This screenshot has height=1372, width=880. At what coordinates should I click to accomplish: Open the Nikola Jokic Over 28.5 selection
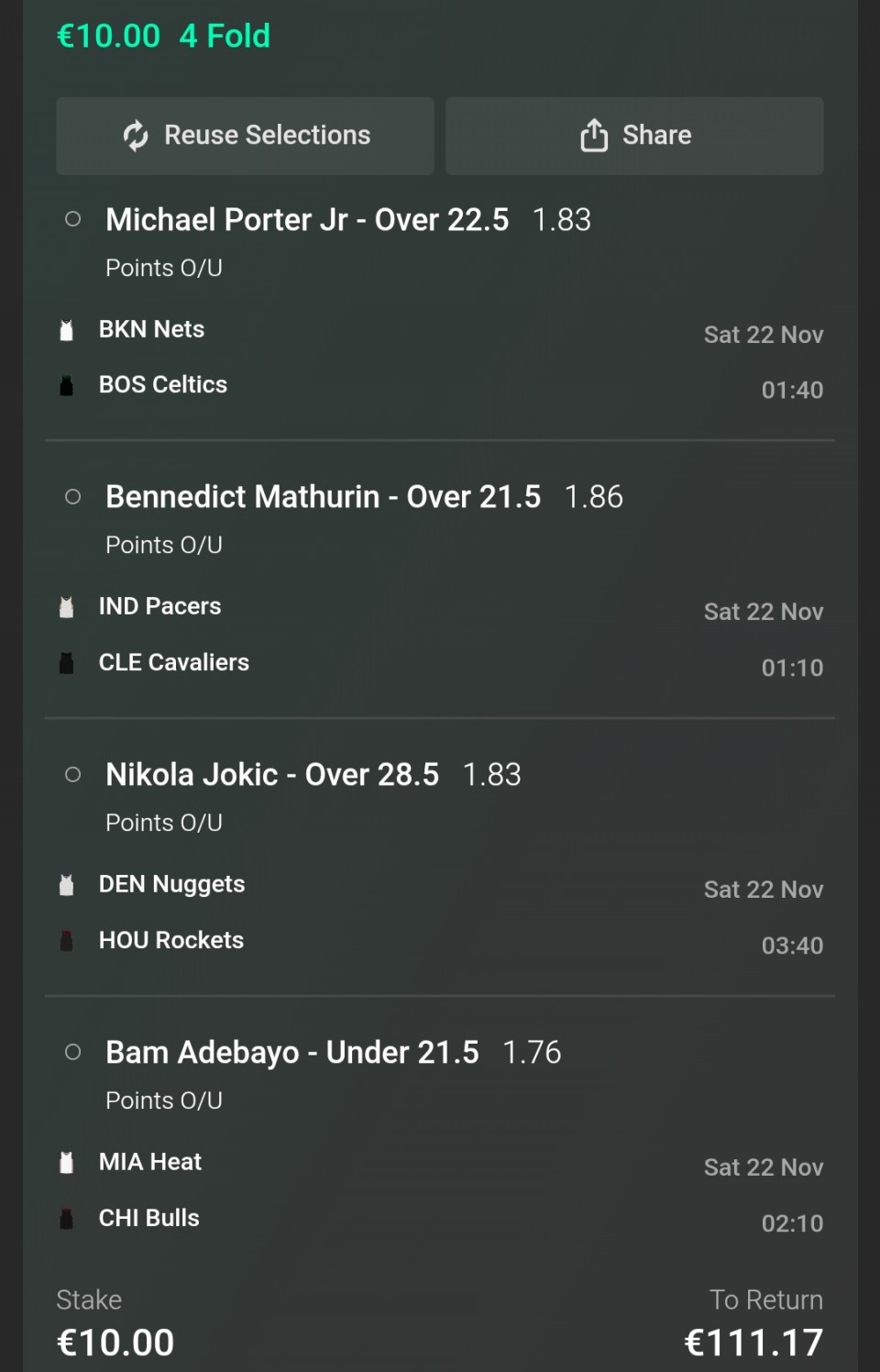click(272, 775)
